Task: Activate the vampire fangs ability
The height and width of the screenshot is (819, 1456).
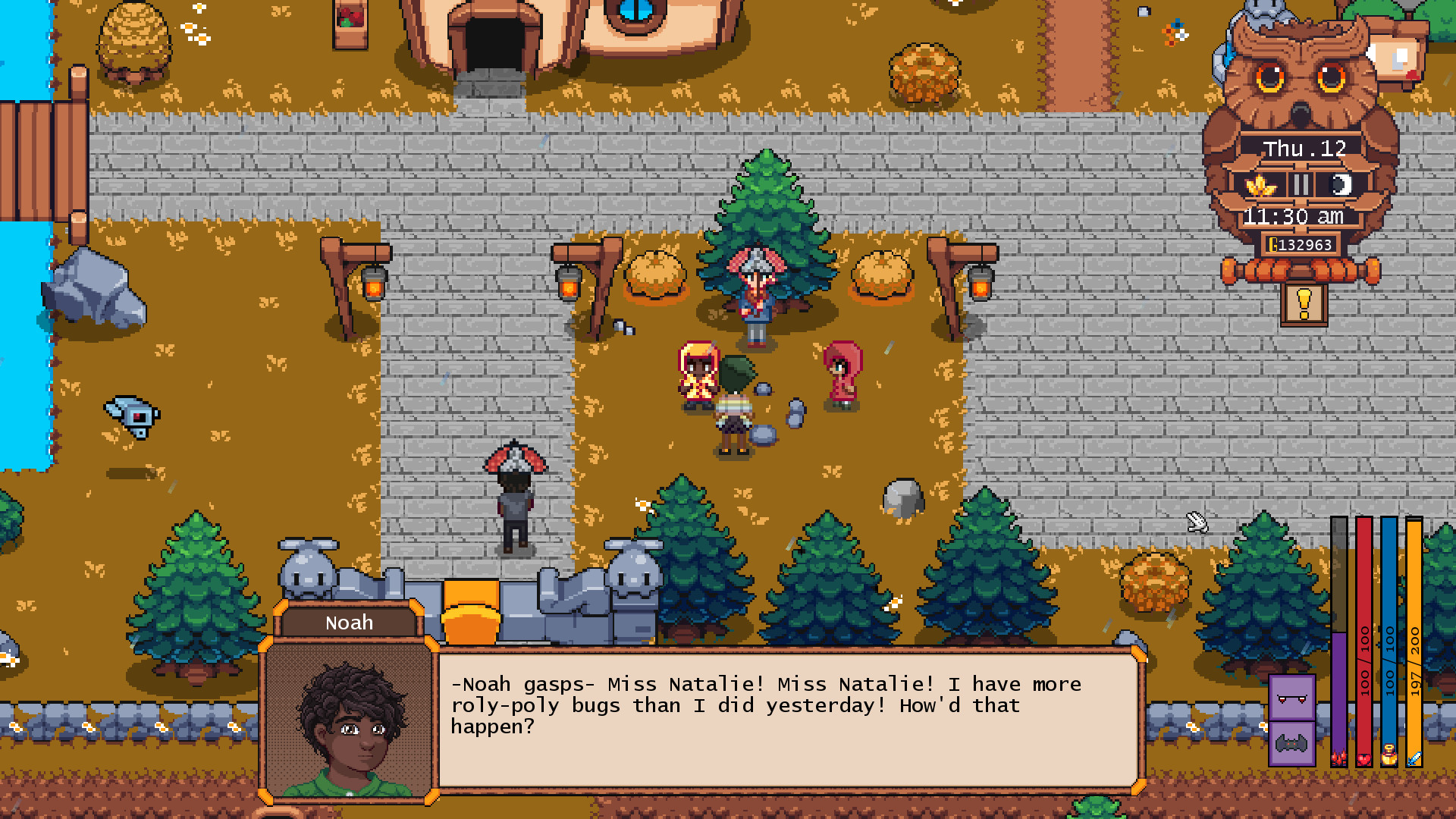Action: (x=1292, y=698)
